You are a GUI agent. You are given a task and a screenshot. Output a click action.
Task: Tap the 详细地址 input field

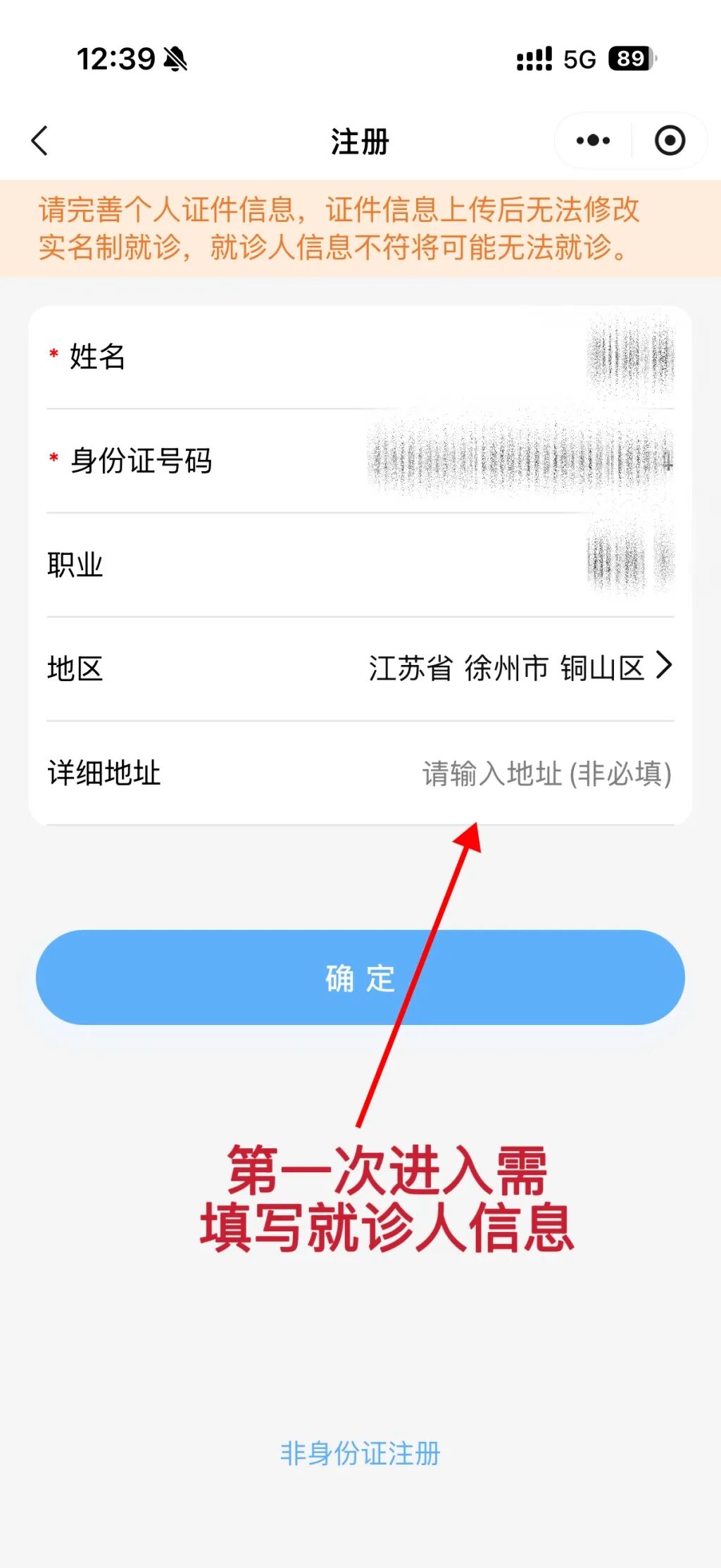pyautogui.click(x=360, y=773)
